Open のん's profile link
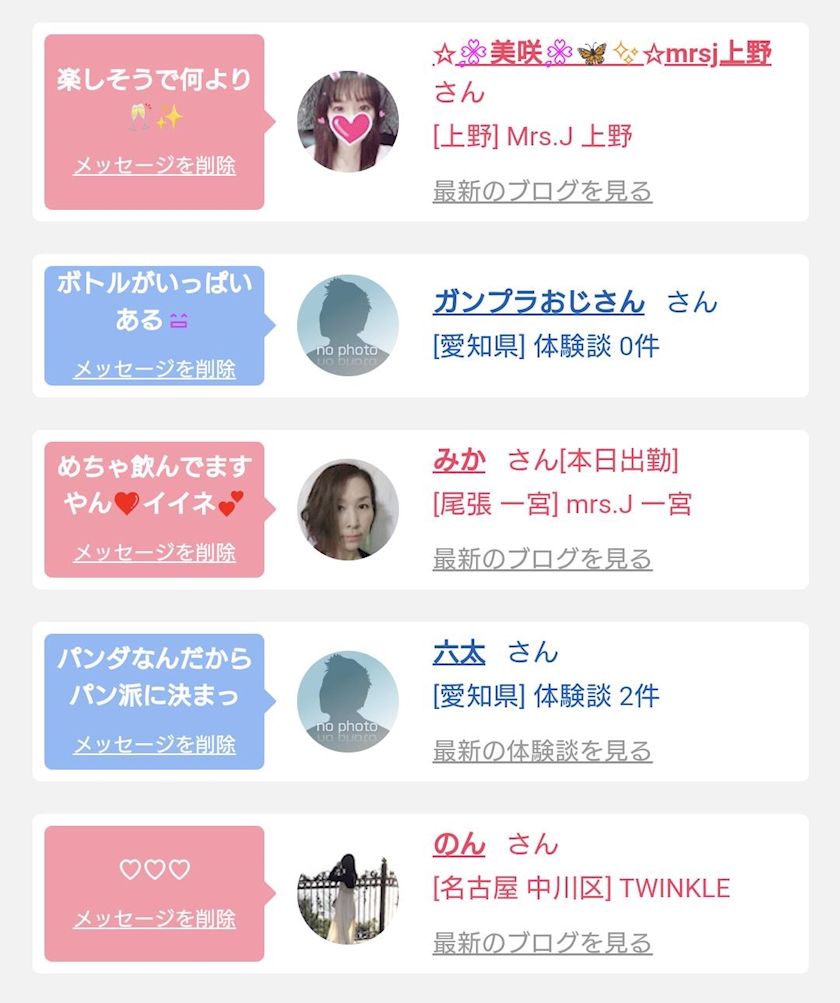The height and width of the screenshot is (1003, 840). (x=459, y=844)
